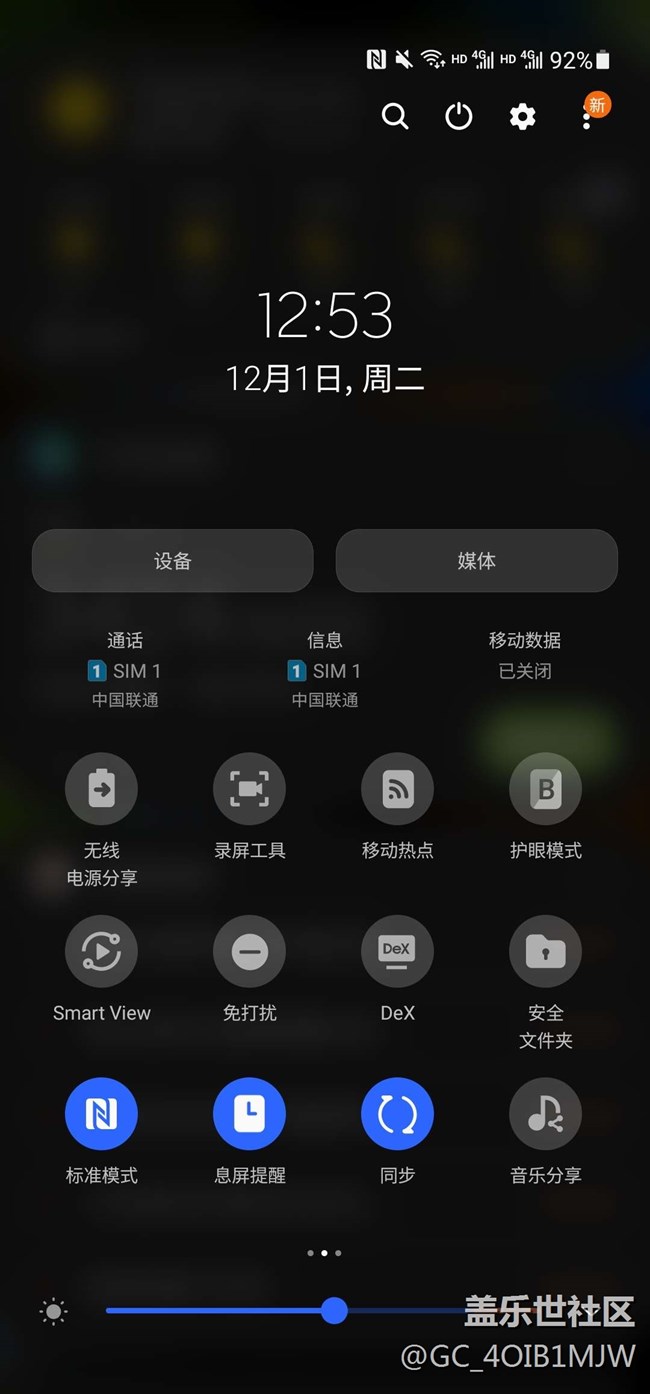The width and height of the screenshot is (650, 1394).
Task: Open the three-dot more options menu
Action: [587, 117]
